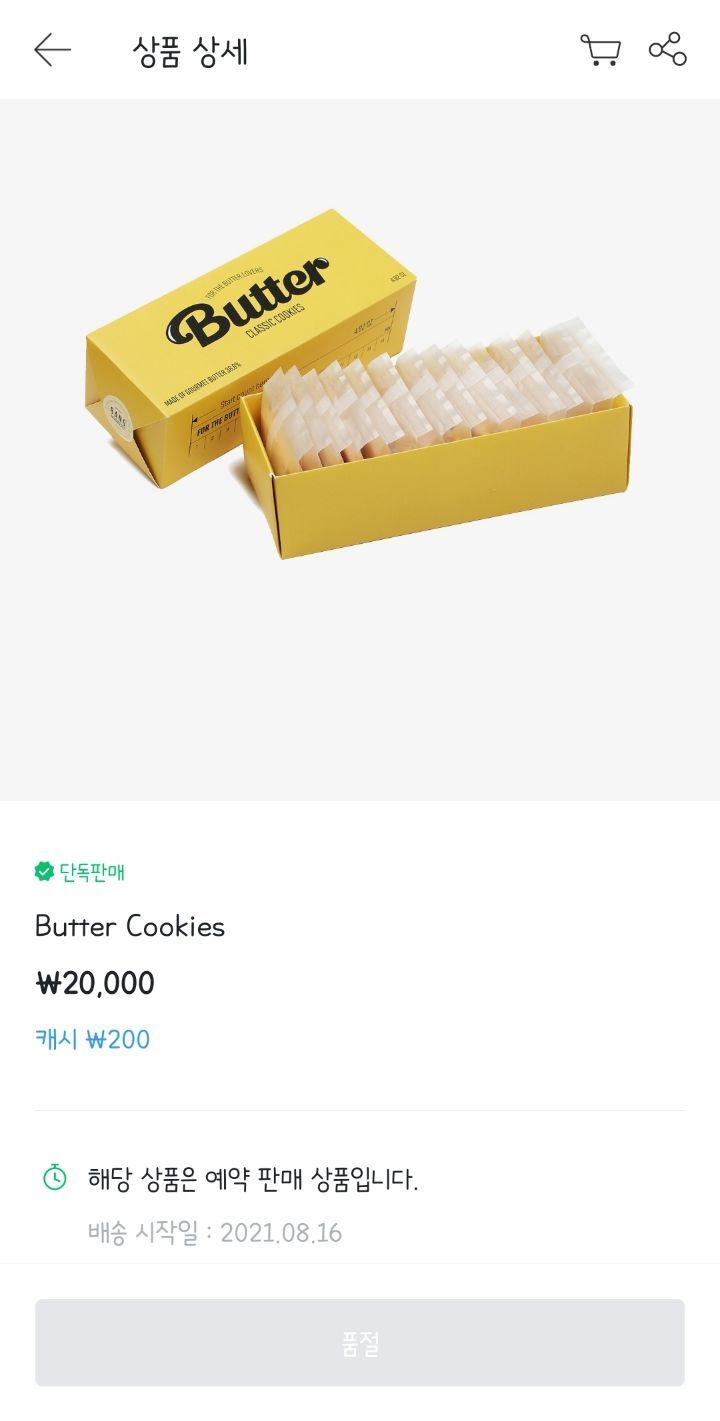Go back from the 상품 상세 page

52,49
